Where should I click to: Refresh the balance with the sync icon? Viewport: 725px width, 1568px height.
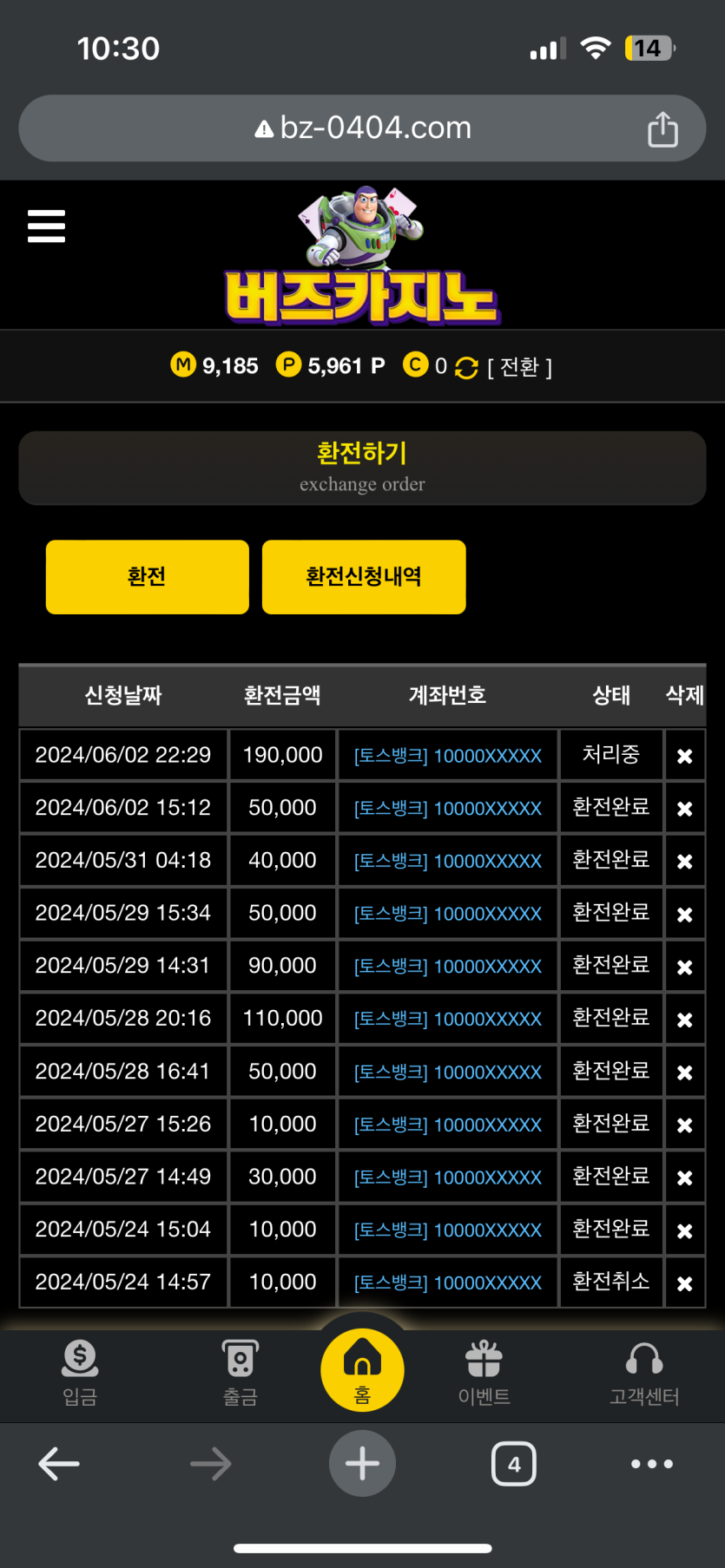466,367
